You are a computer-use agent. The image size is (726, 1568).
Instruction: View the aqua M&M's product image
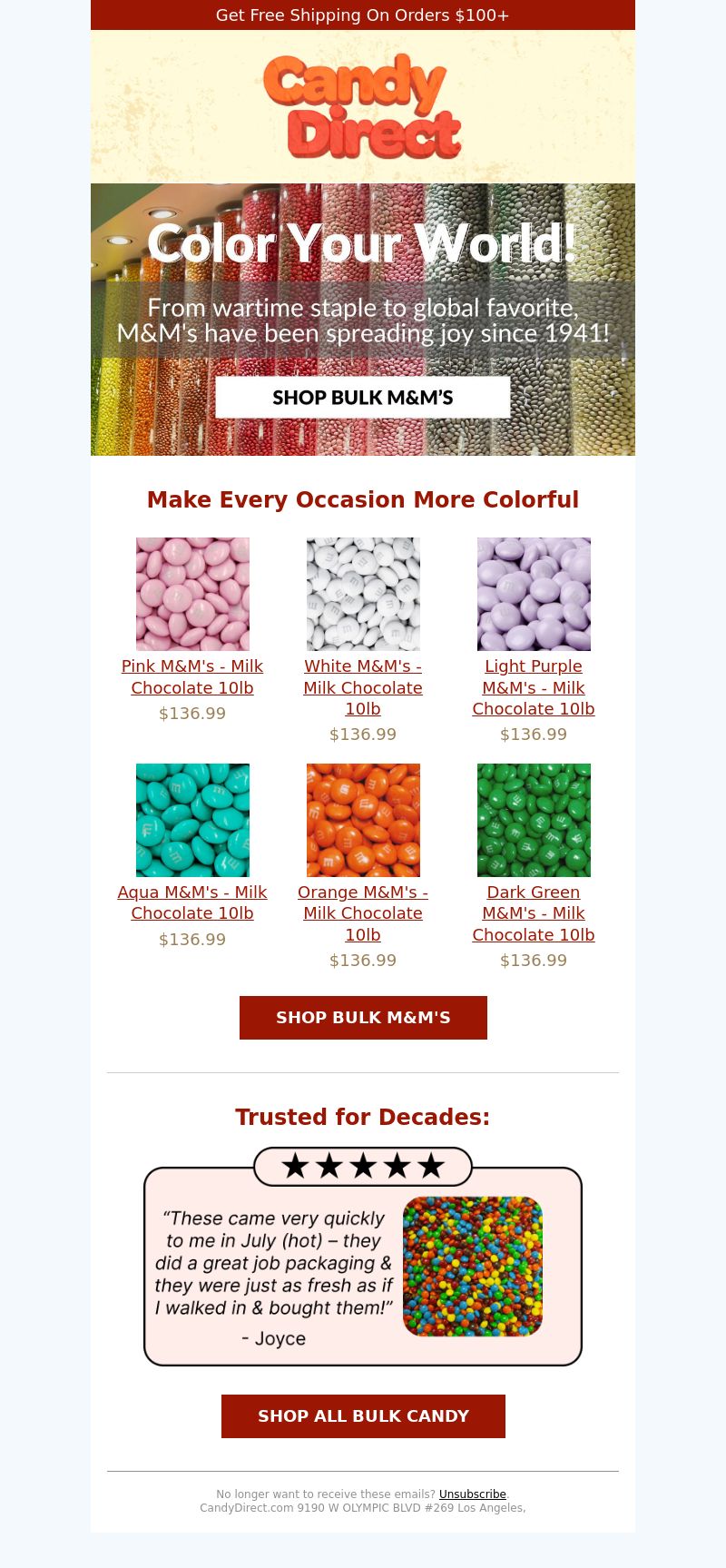192,820
